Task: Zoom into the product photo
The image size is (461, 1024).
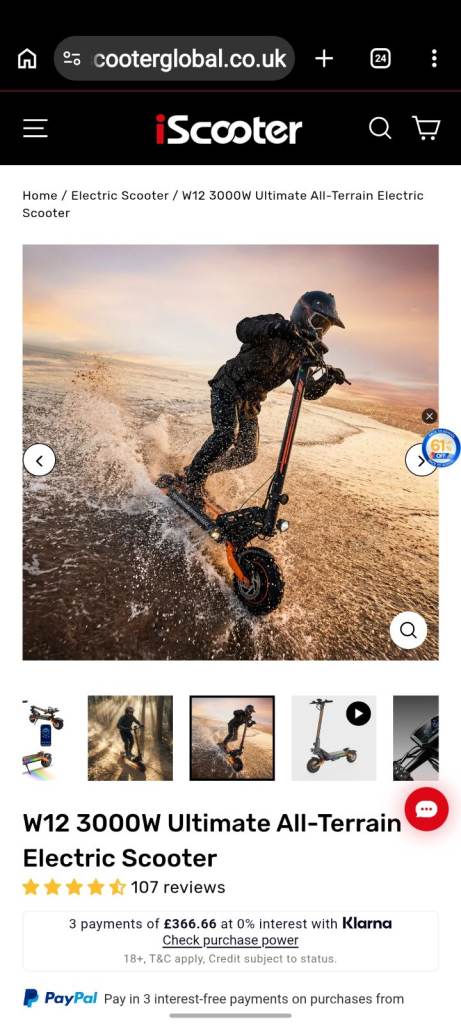Action: point(409,630)
